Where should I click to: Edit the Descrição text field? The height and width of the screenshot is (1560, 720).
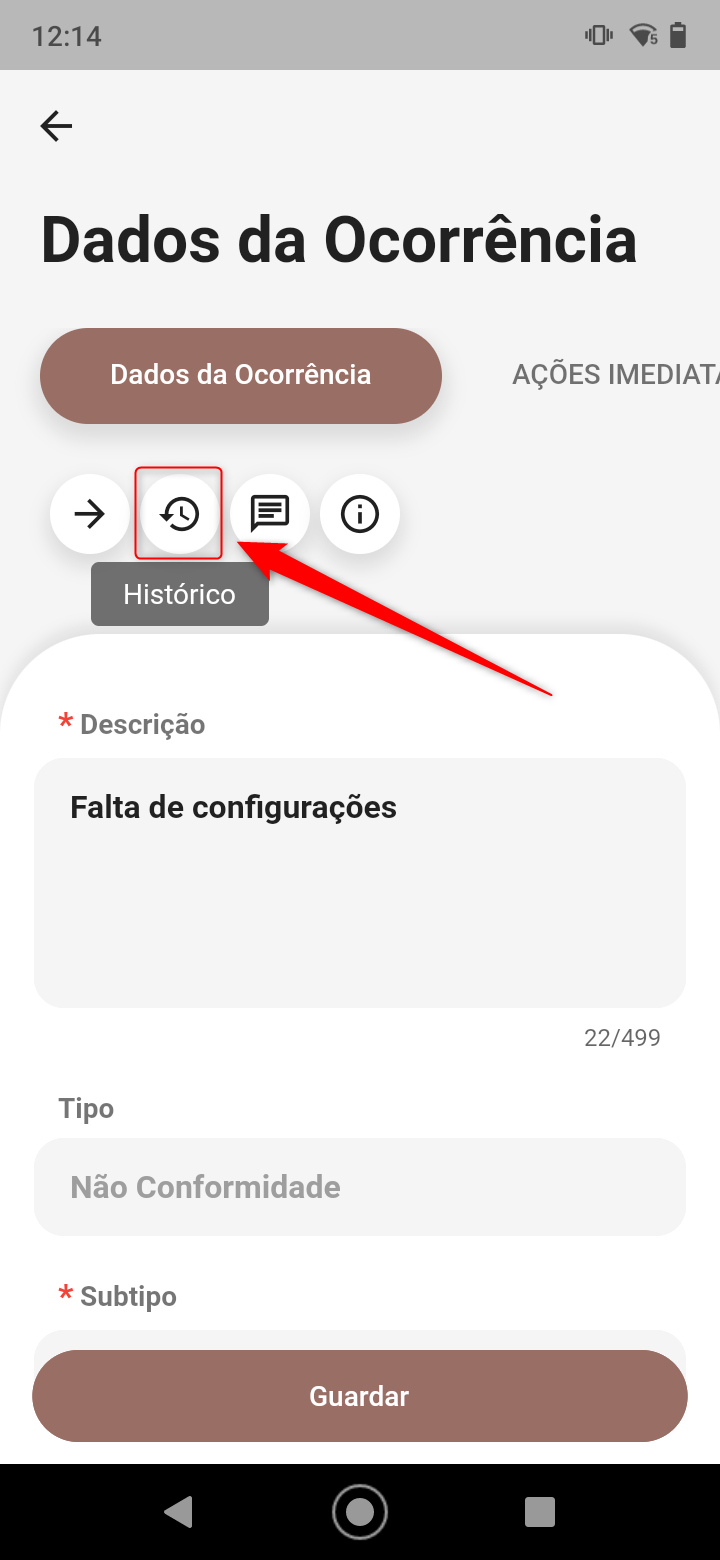(x=360, y=882)
